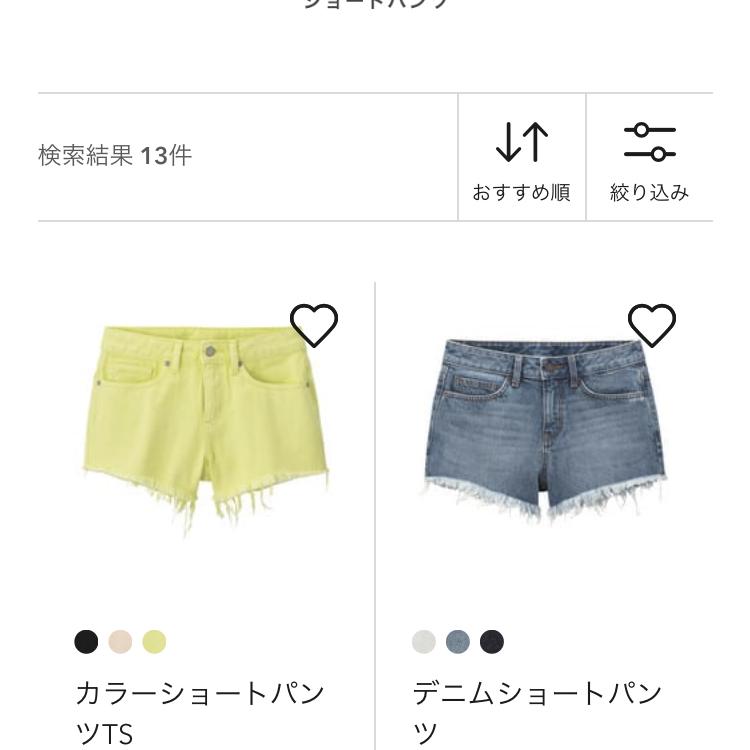
Task: Select black color for カラーショートパンツTS
Action: pos(87,642)
